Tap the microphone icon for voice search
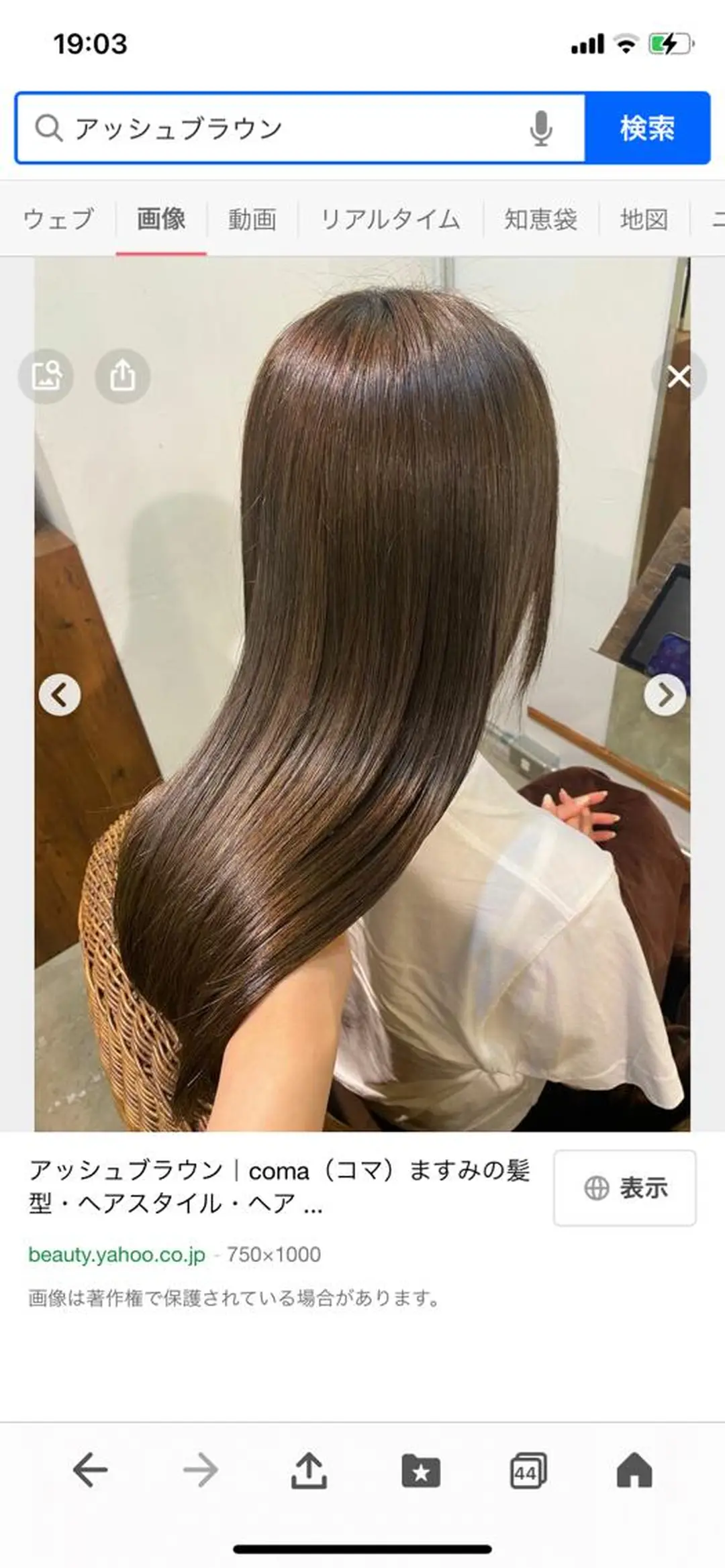The height and width of the screenshot is (1568, 725). click(x=541, y=130)
